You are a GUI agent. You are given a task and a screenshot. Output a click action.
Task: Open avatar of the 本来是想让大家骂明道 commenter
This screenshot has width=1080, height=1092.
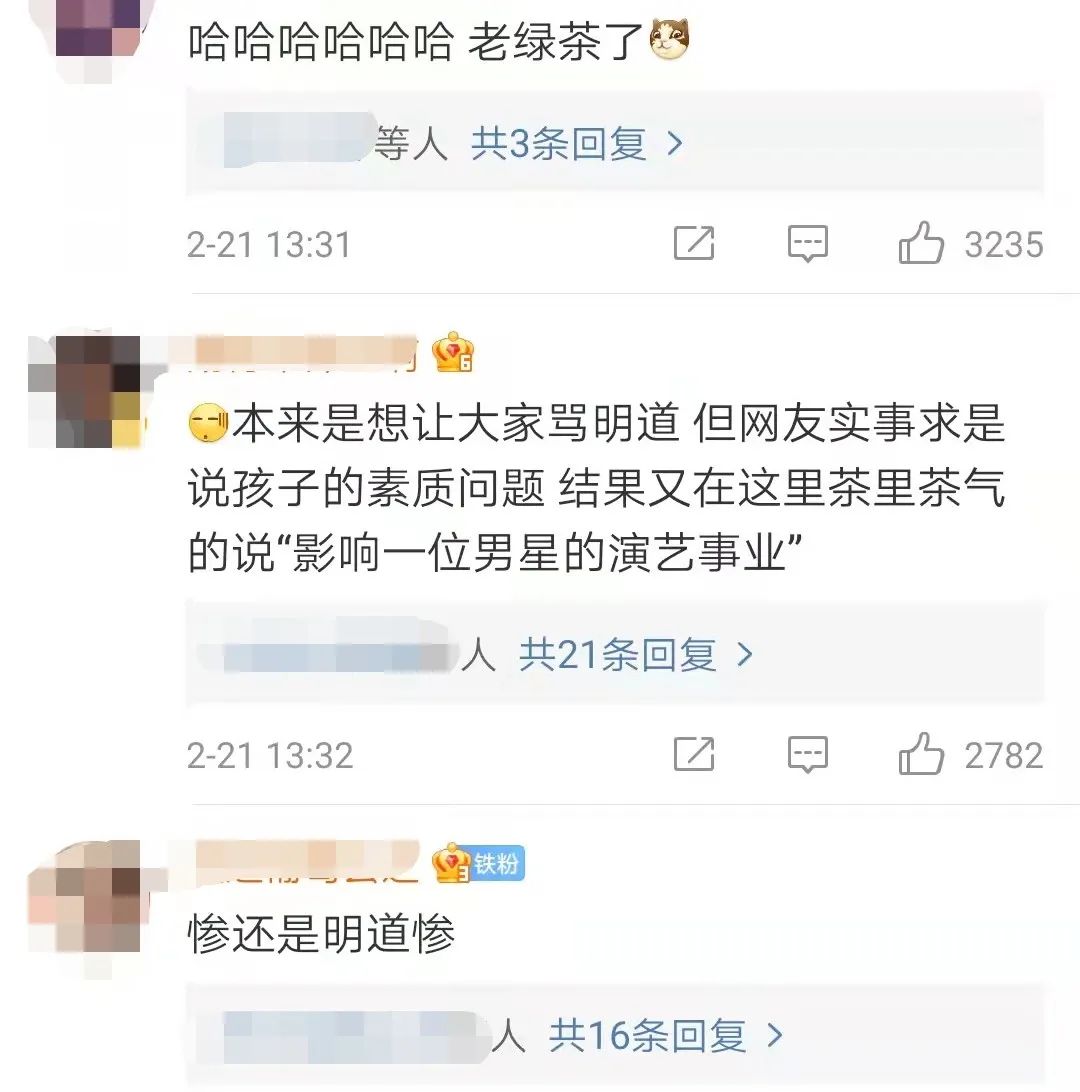(85, 390)
